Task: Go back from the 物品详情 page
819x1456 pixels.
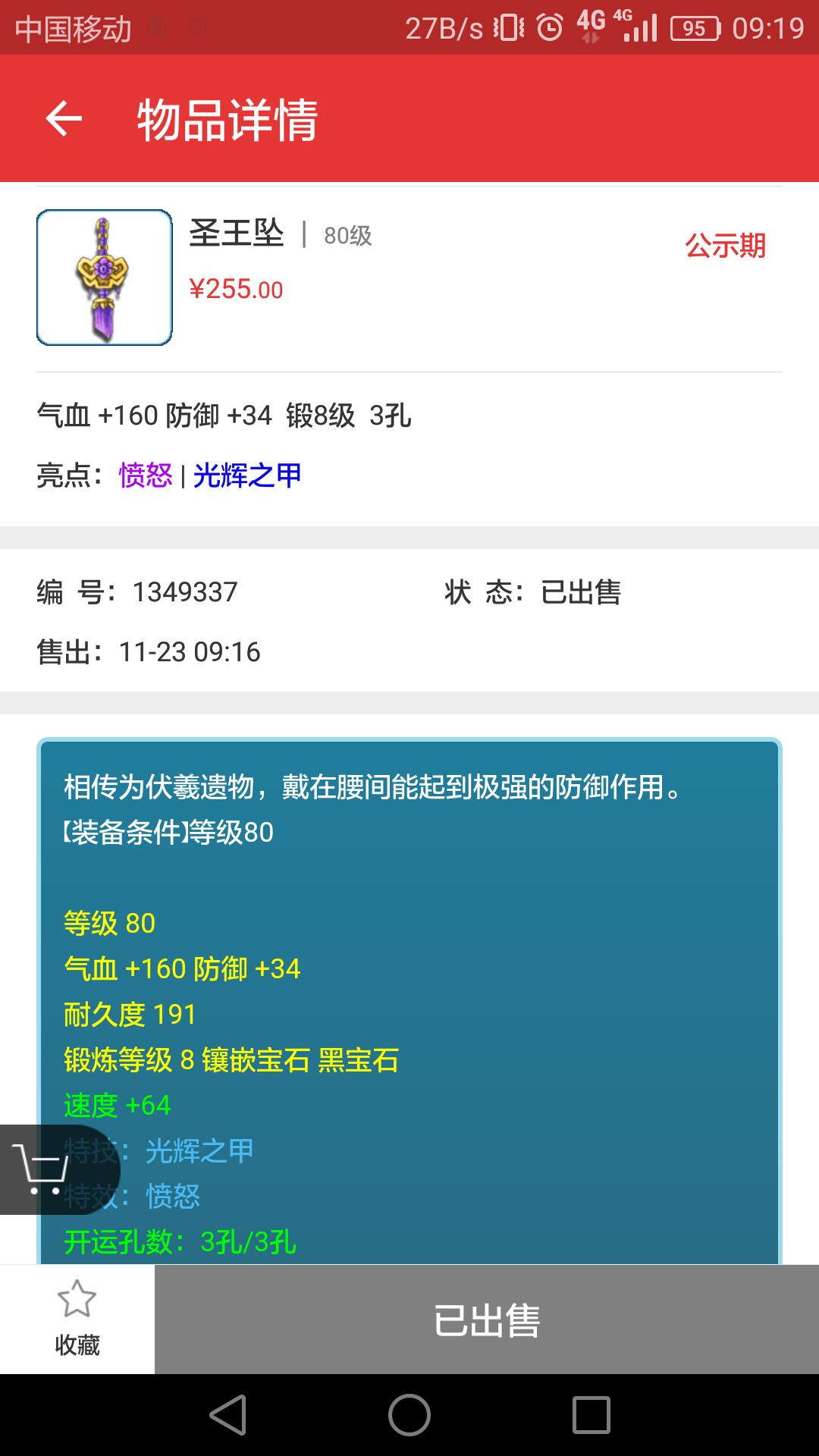Action: point(64,119)
